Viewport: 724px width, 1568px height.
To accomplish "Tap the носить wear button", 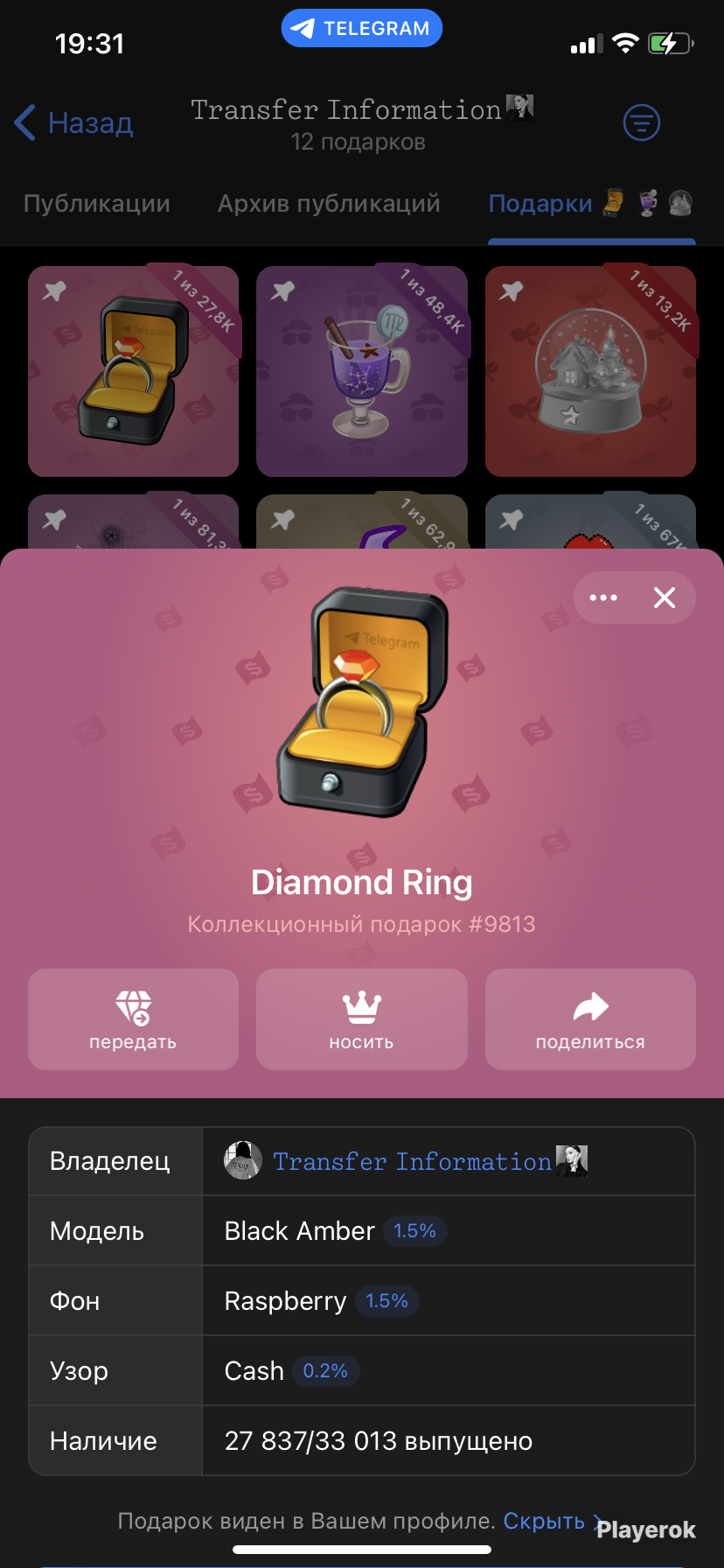I will click(x=361, y=1018).
